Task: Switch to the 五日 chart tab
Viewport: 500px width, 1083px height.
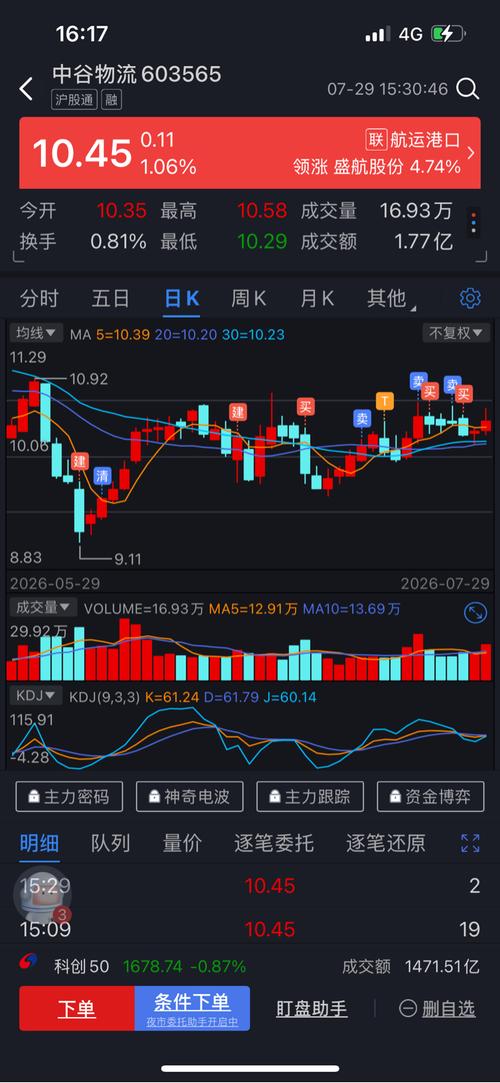Action: pos(110,298)
